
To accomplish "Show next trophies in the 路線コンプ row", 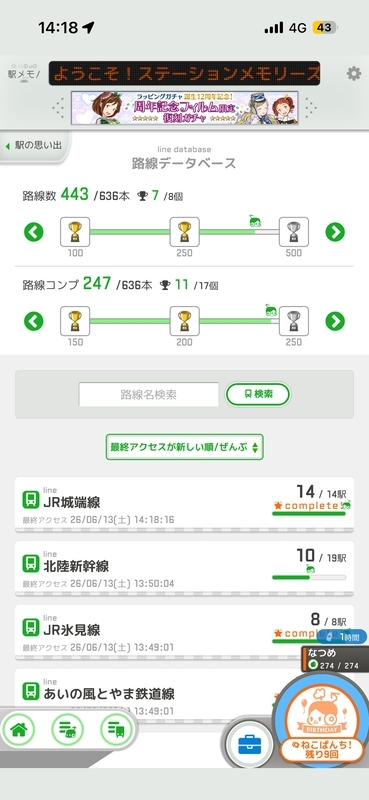I will [x=335, y=321].
